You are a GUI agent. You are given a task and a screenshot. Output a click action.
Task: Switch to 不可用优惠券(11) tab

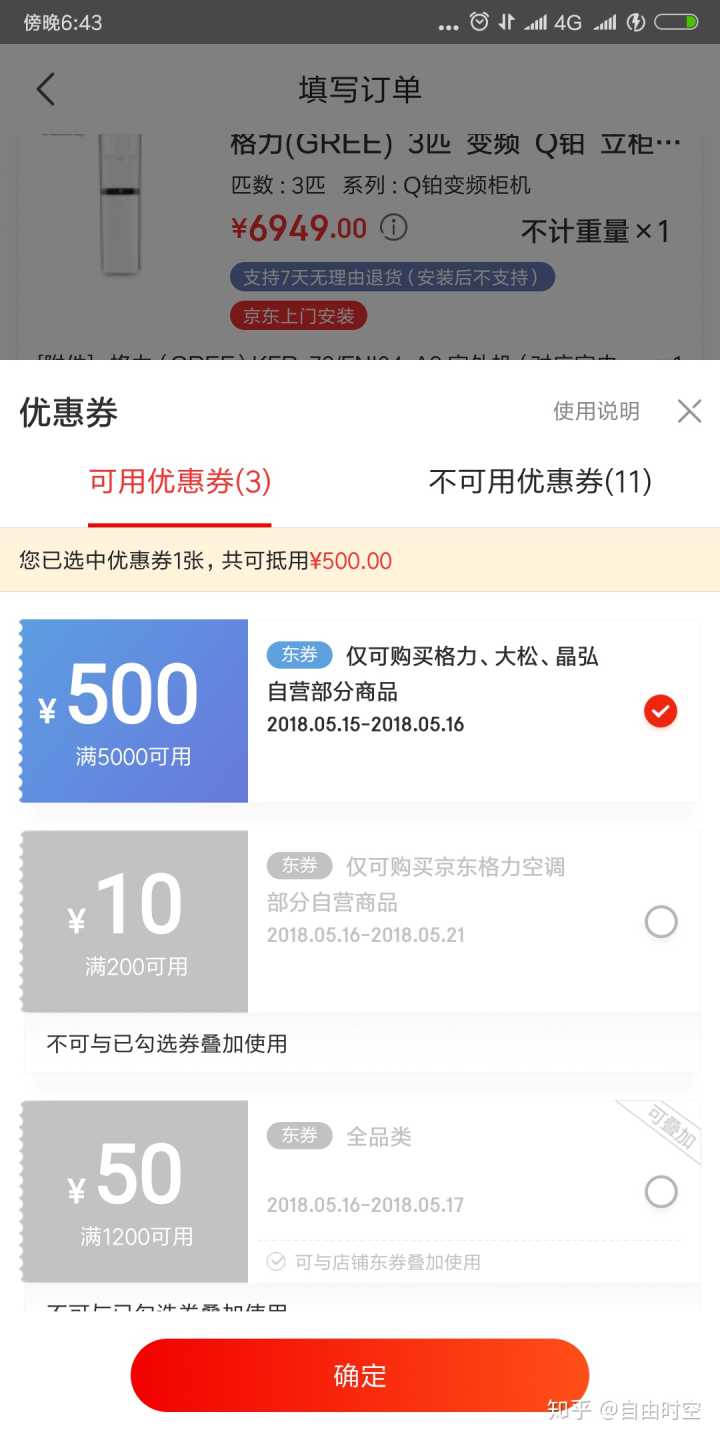click(x=540, y=482)
